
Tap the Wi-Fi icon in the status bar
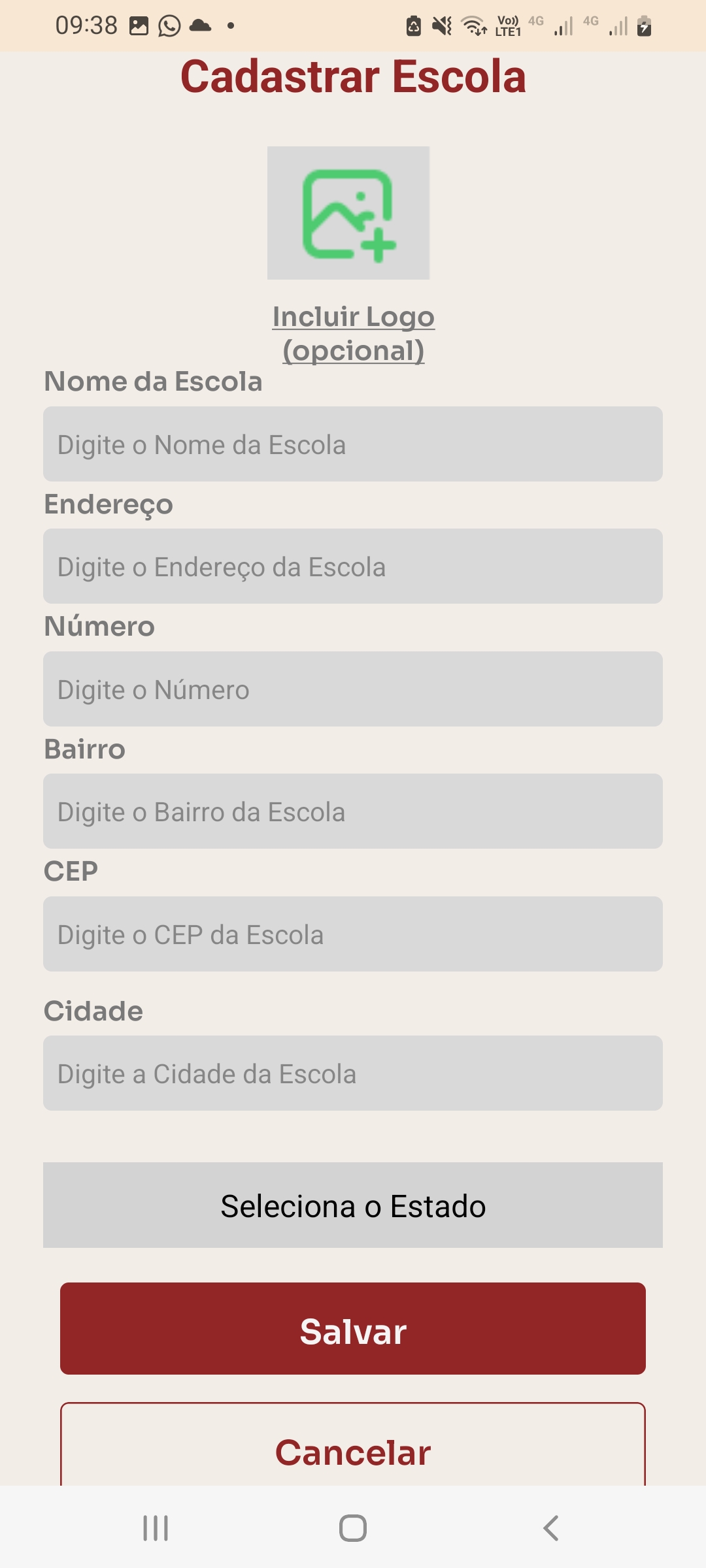(x=473, y=26)
